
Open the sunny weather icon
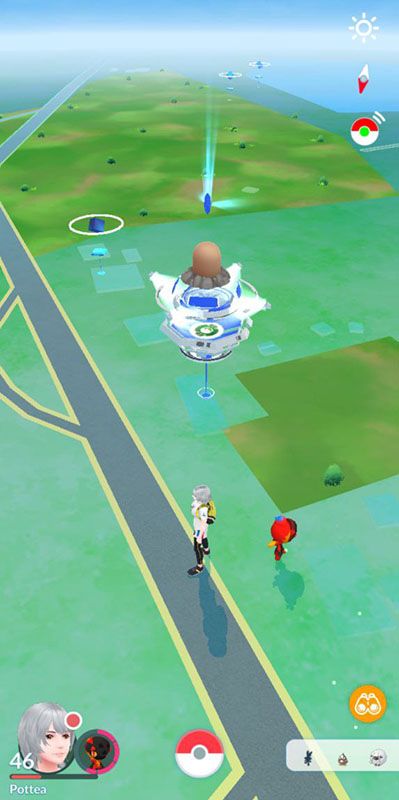click(363, 28)
